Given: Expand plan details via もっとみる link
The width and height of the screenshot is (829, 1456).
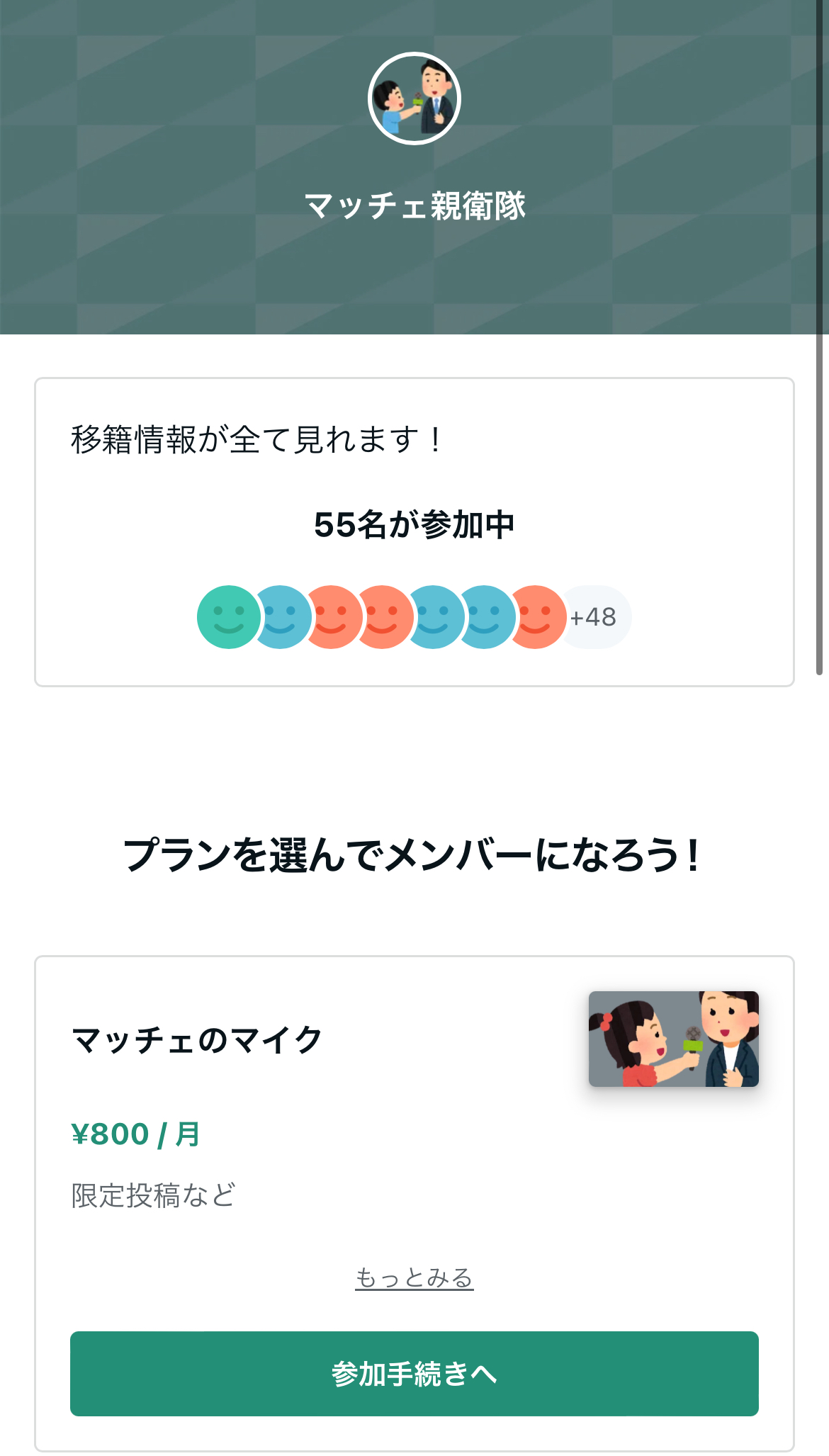Looking at the screenshot, I should (x=414, y=1277).
